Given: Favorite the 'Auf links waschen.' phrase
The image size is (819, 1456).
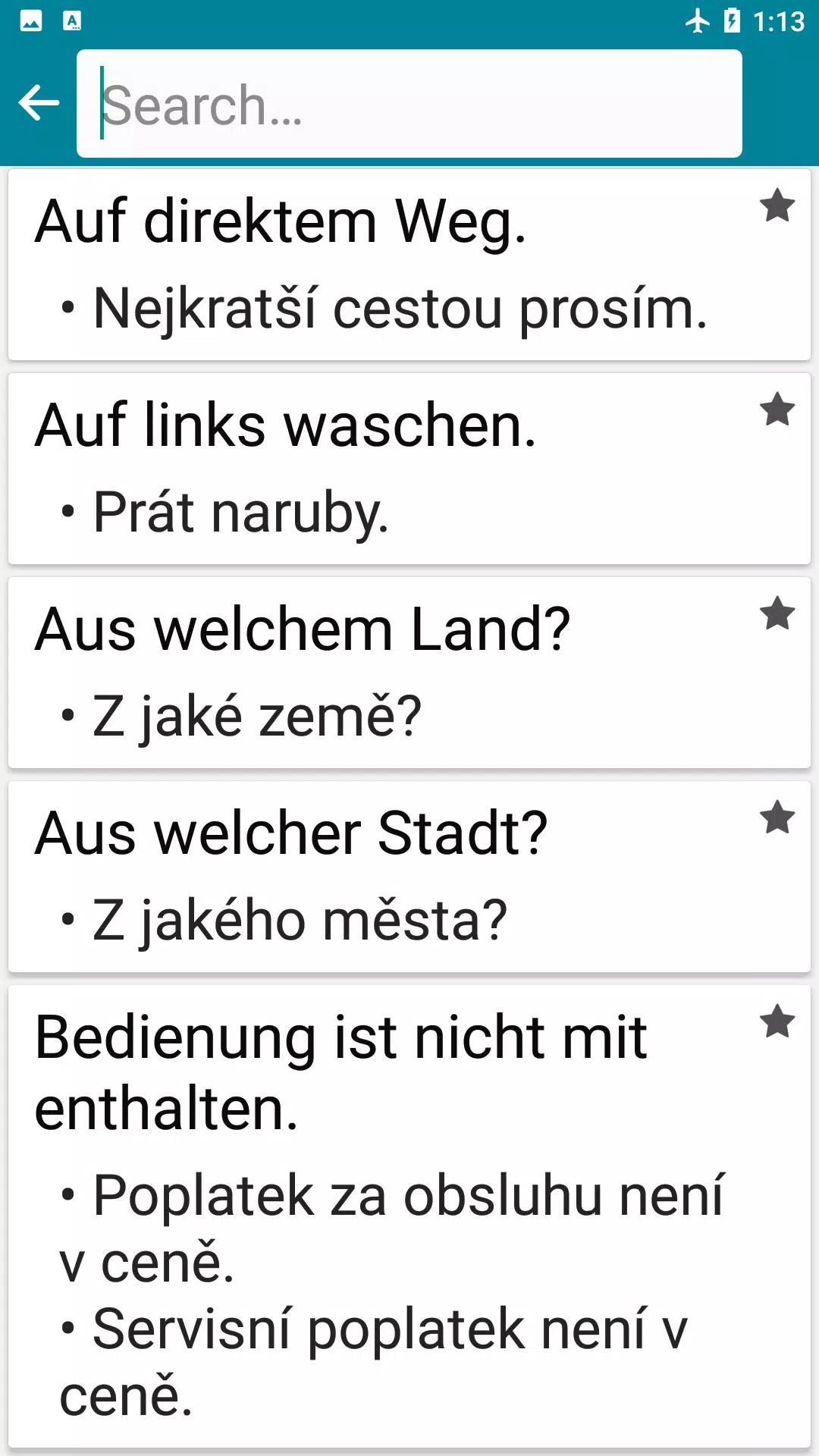Looking at the screenshot, I should tap(777, 409).
